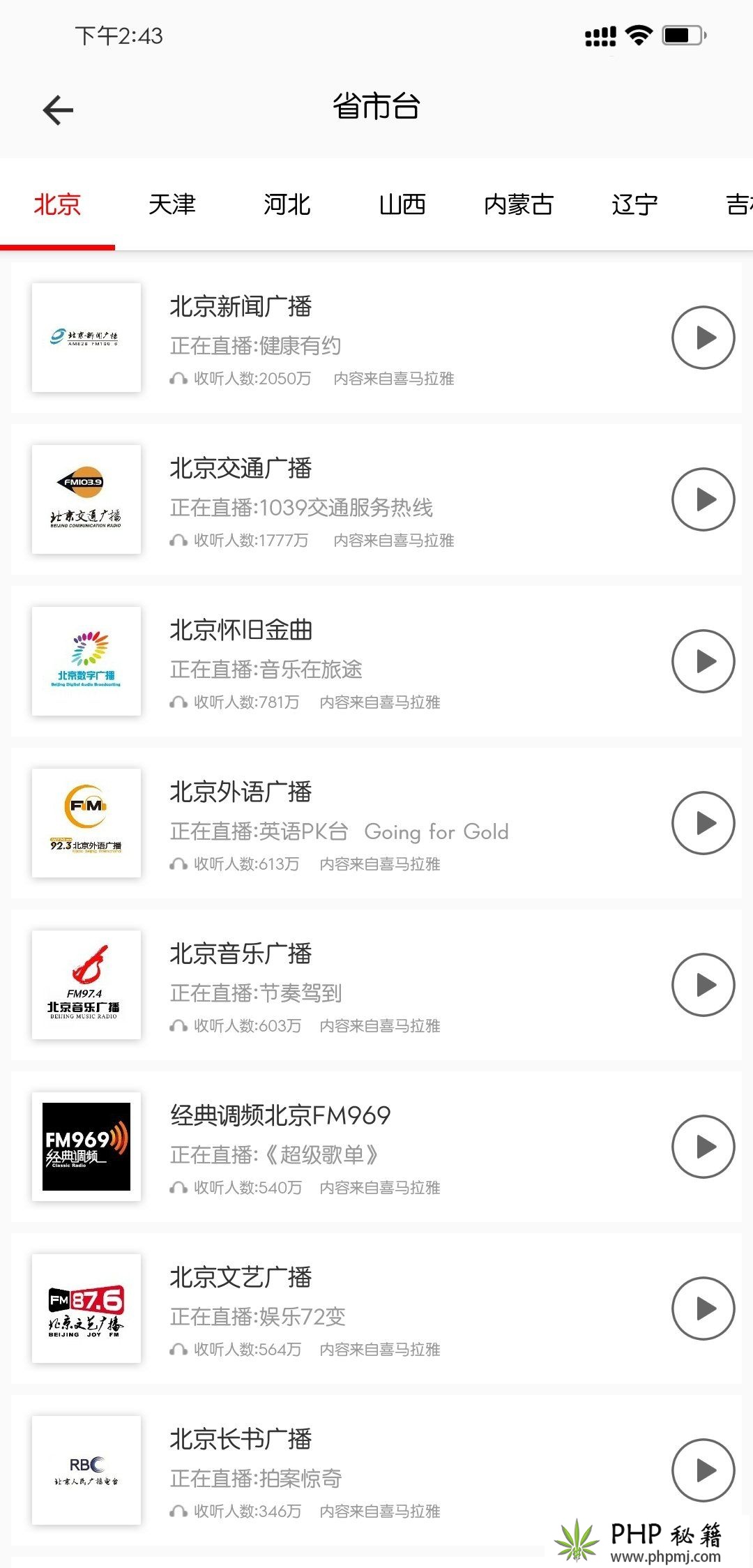753x1568 pixels.
Task: Go back using the top-left arrow
Action: (58, 110)
